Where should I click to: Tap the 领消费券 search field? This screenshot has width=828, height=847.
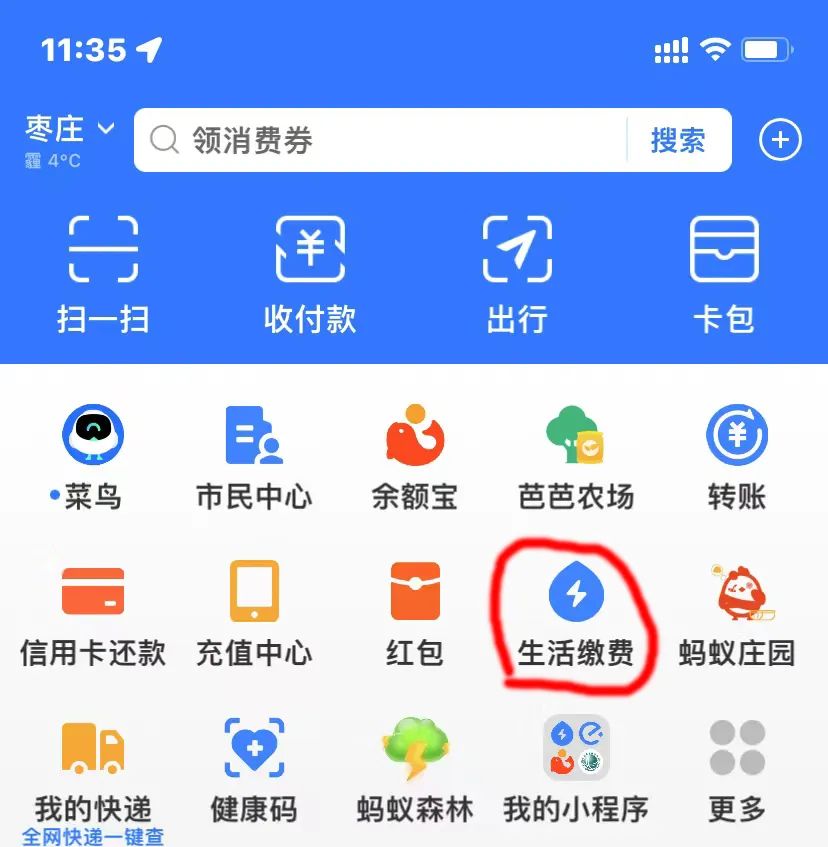point(380,140)
